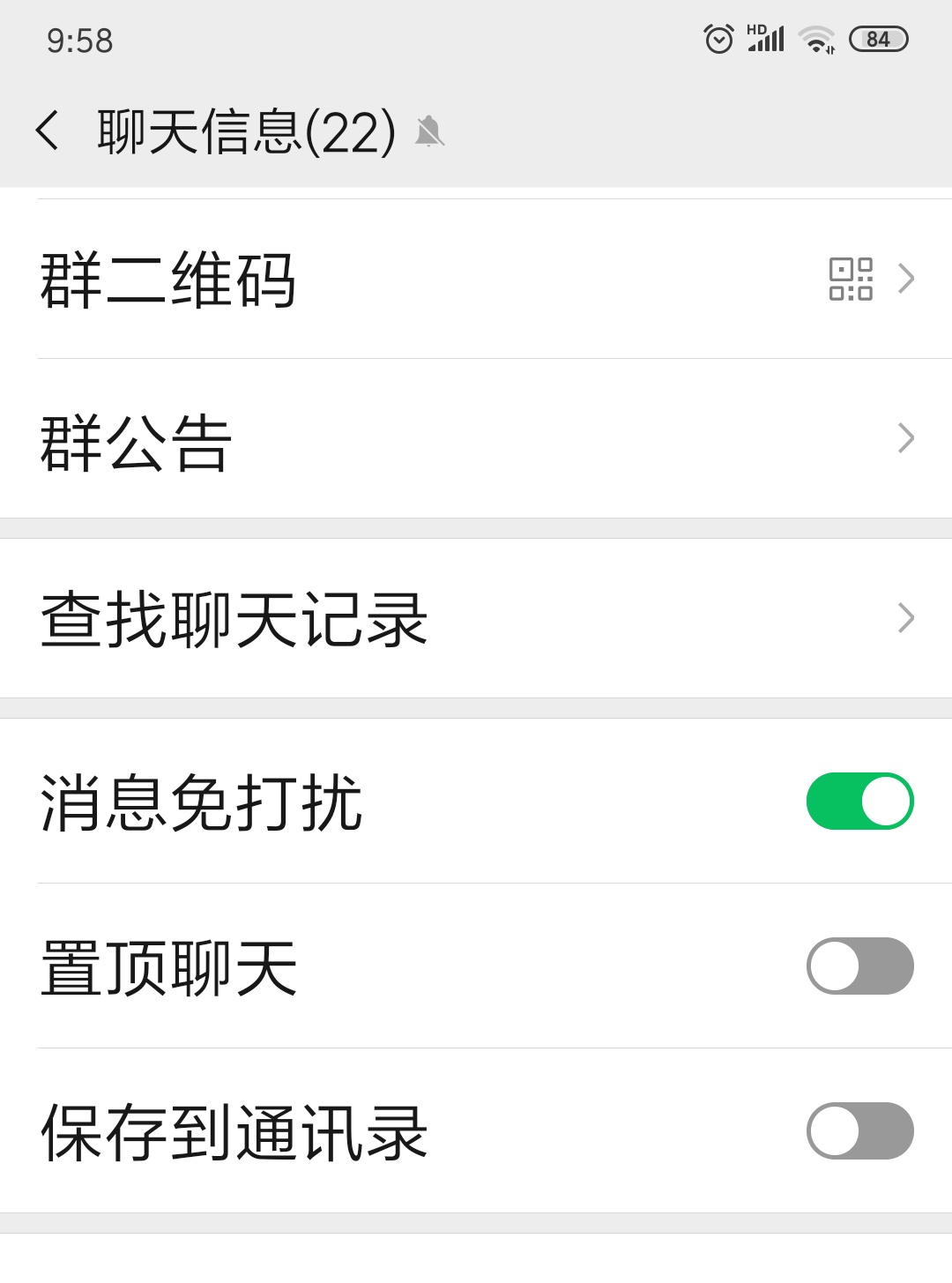Click the battery indicator showing 84
This screenshot has height=1283, width=952.
tap(879, 39)
